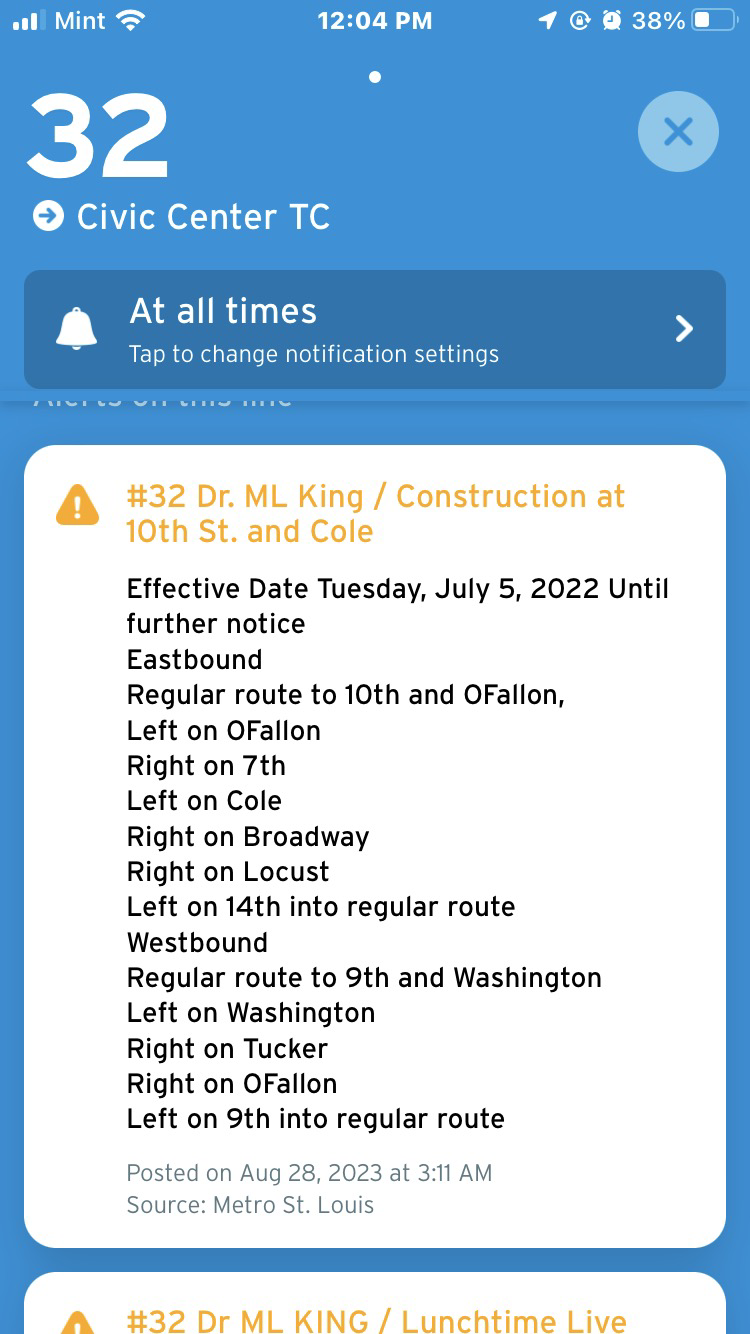Open the At all times notification settings
Image resolution: width=750 pixels, height=1334 pixels.
(374, 329)
